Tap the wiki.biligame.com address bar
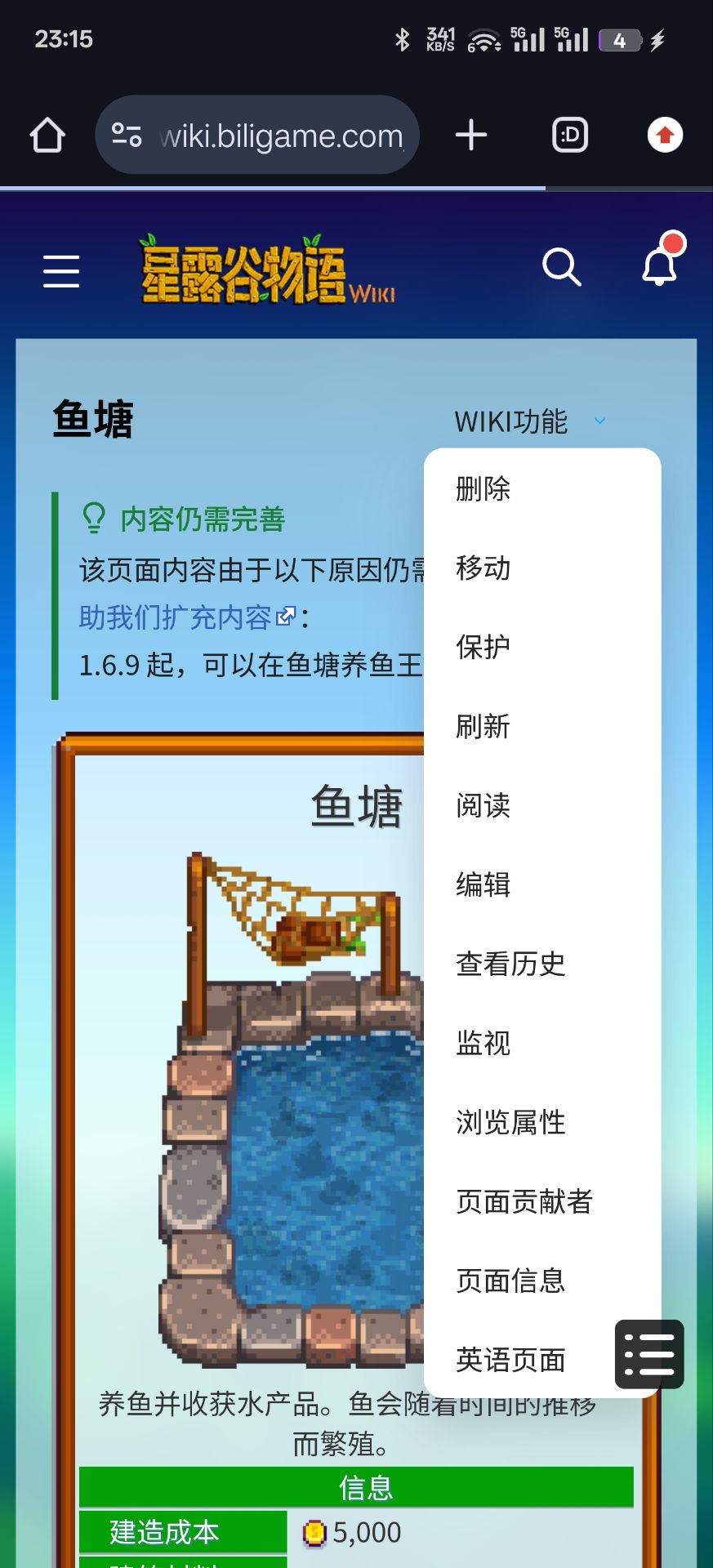 257,135
